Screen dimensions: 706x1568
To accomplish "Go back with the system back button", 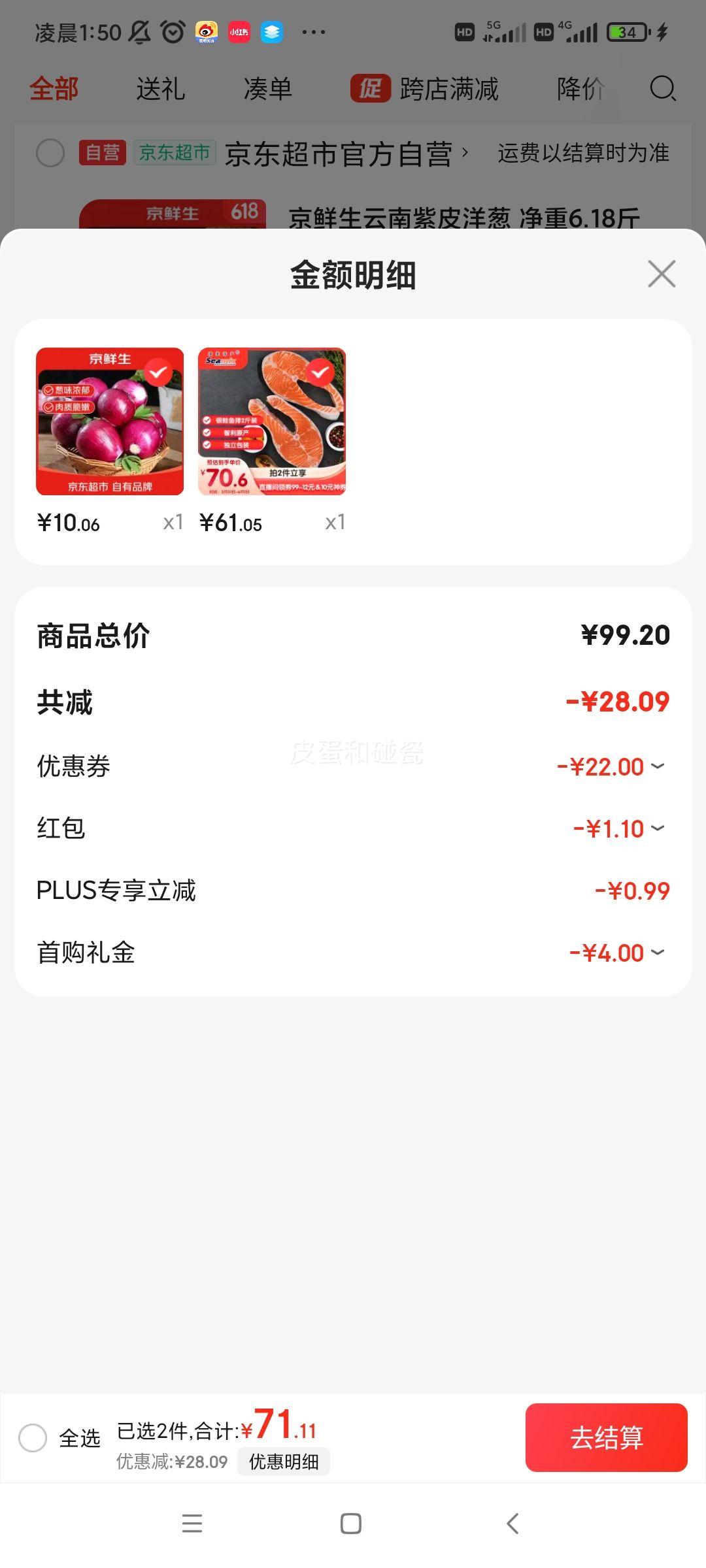I will click(513, 1524).
